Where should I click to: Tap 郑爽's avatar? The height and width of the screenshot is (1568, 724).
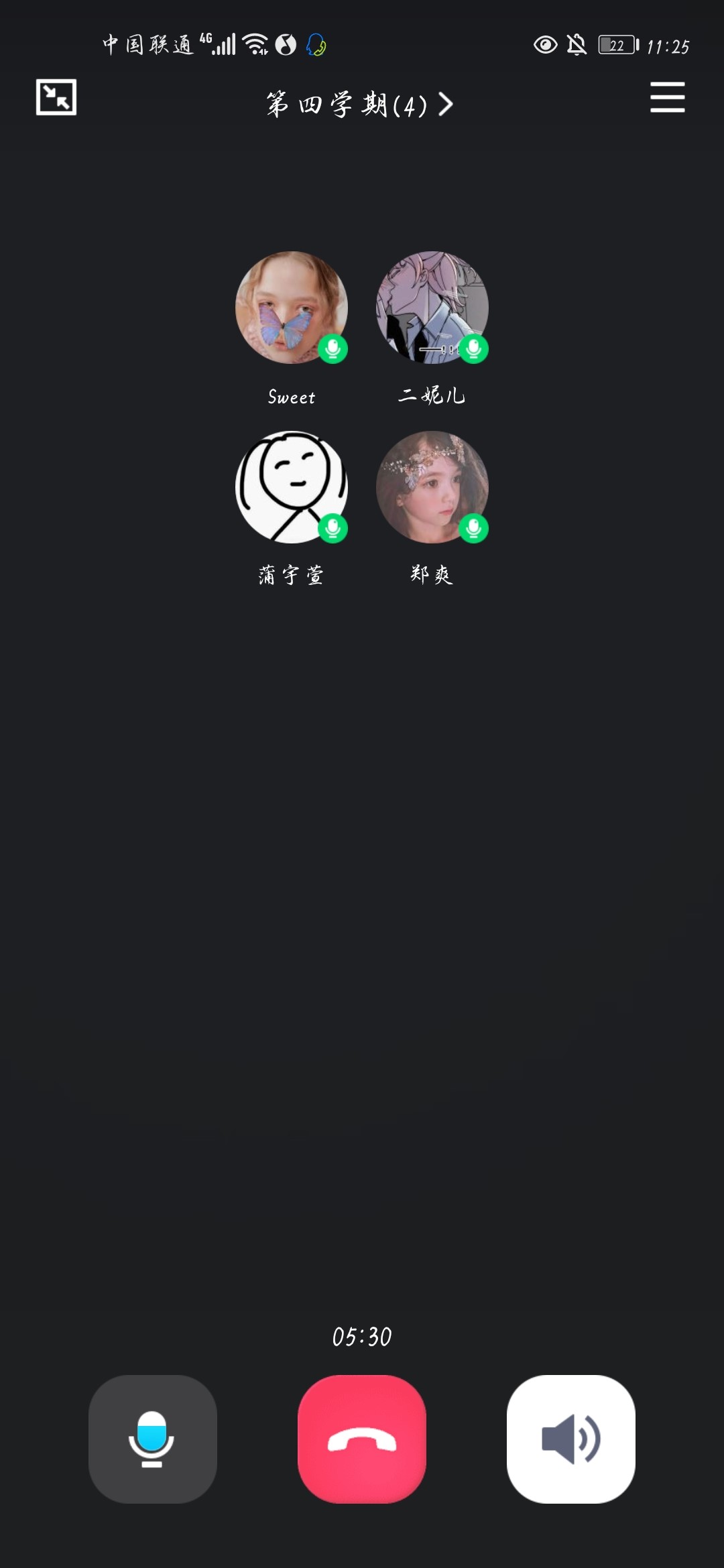pyautogui.click(x=432, y=487)
